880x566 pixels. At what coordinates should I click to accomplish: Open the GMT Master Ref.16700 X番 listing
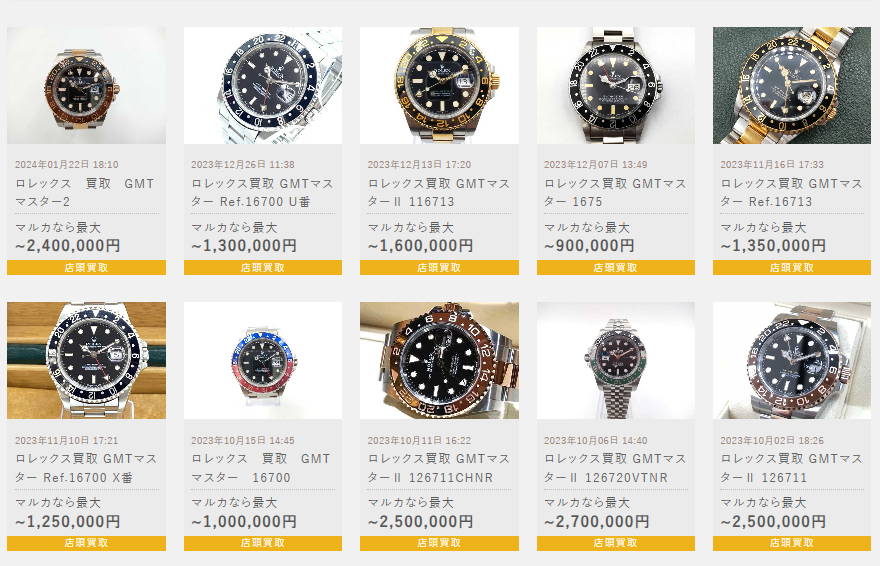tap(86, 468)
